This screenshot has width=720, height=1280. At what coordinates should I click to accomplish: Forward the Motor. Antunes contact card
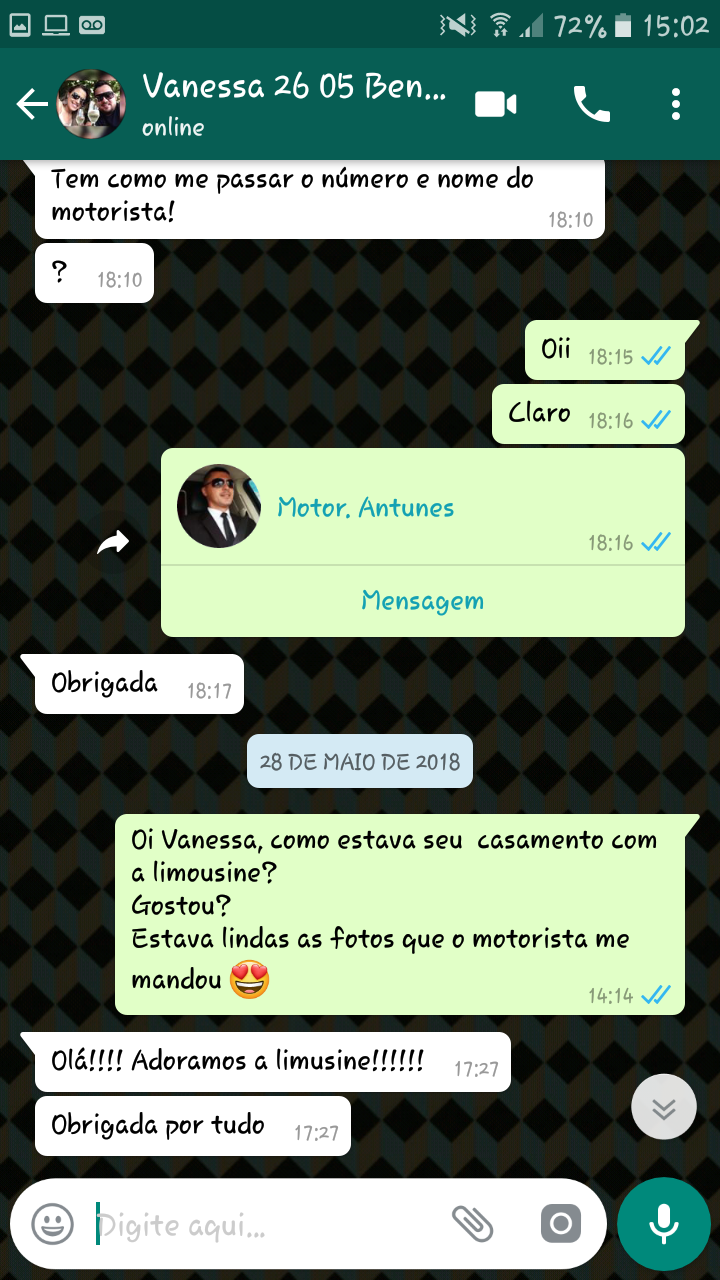coord(113,541)
